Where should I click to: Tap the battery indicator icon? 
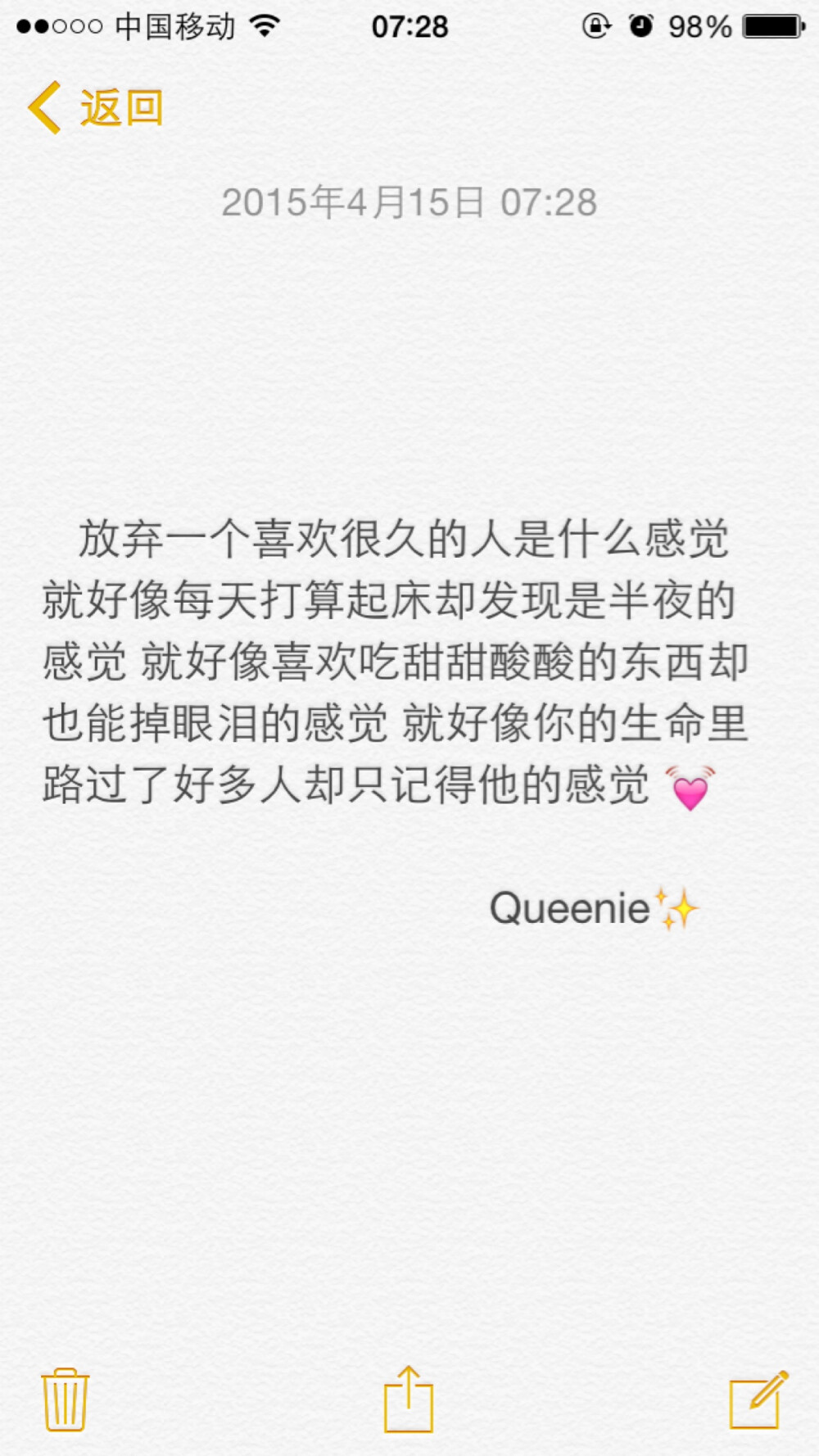(x=771, y=25)
